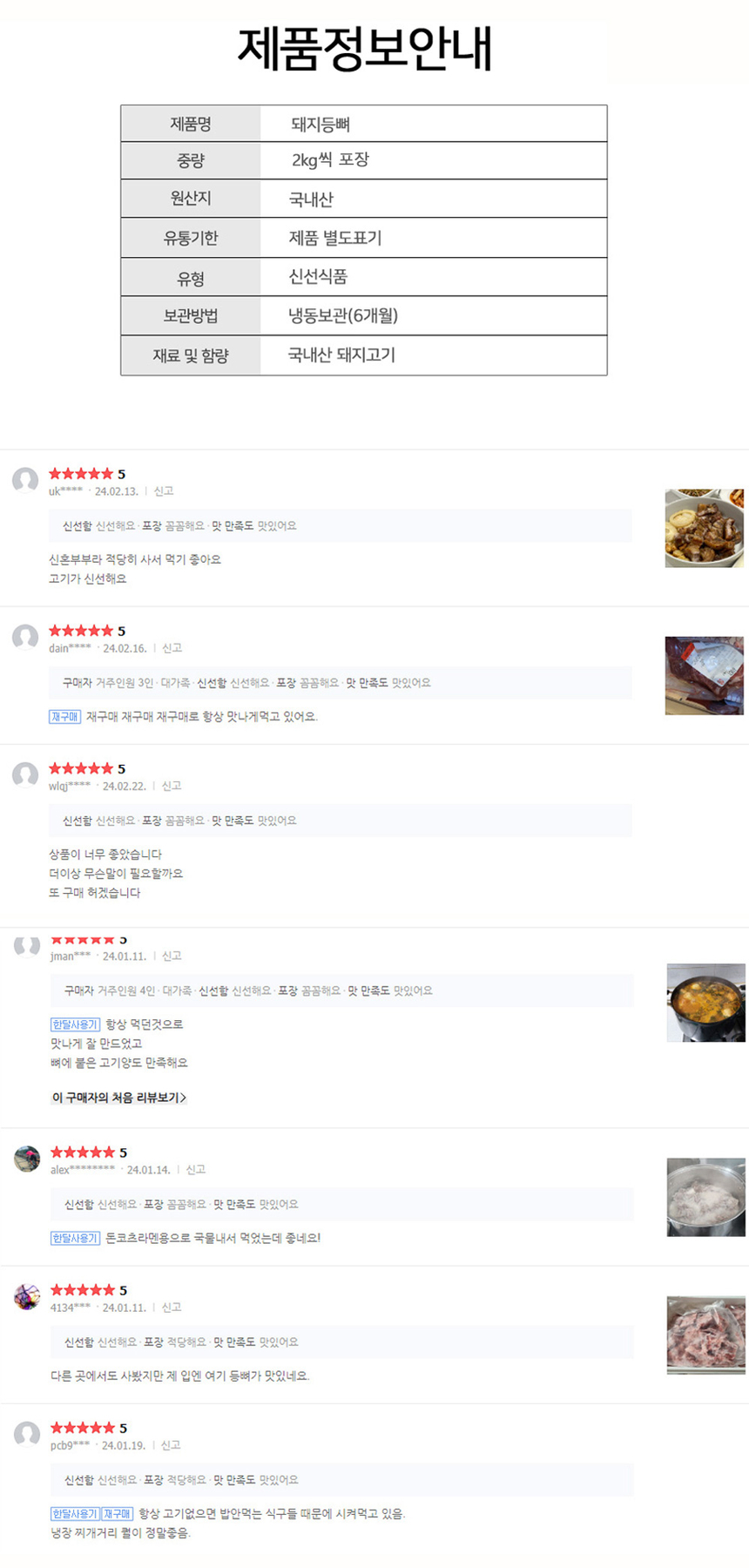Click the boiling pot photo on jman***'s review
749x1568 pixels.
(705, 1002)
